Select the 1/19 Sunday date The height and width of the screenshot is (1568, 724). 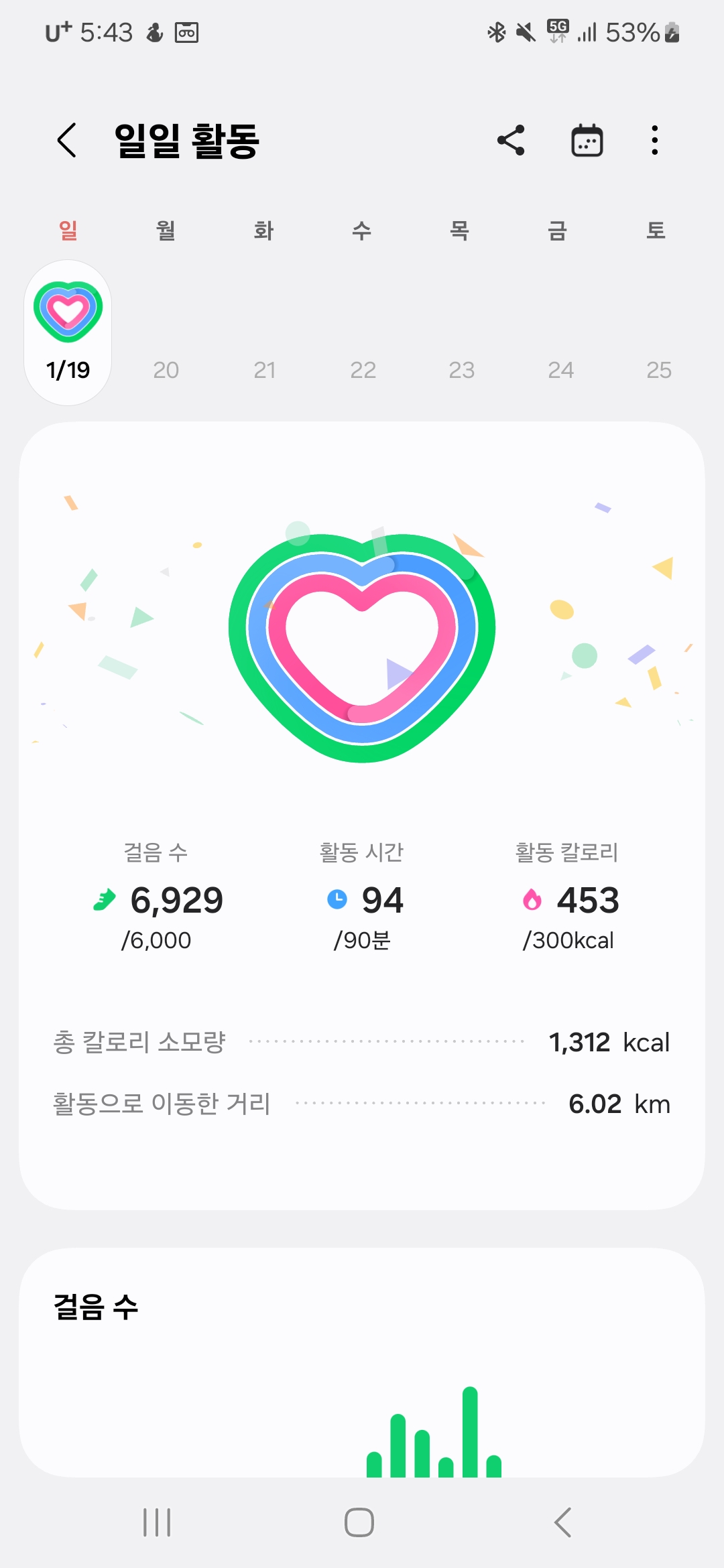(68, 333)
